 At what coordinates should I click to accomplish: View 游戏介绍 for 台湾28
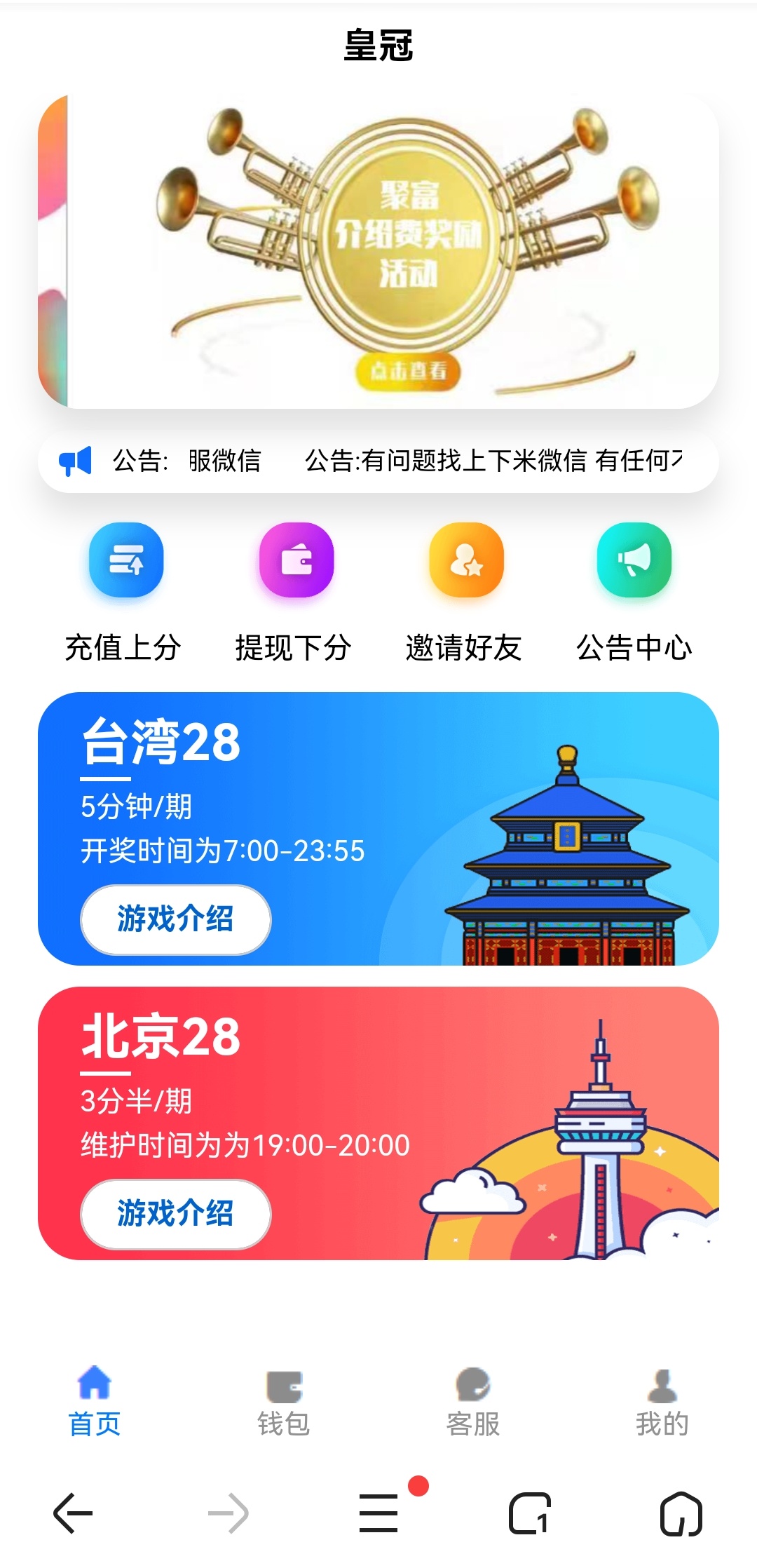pos(175,919)
